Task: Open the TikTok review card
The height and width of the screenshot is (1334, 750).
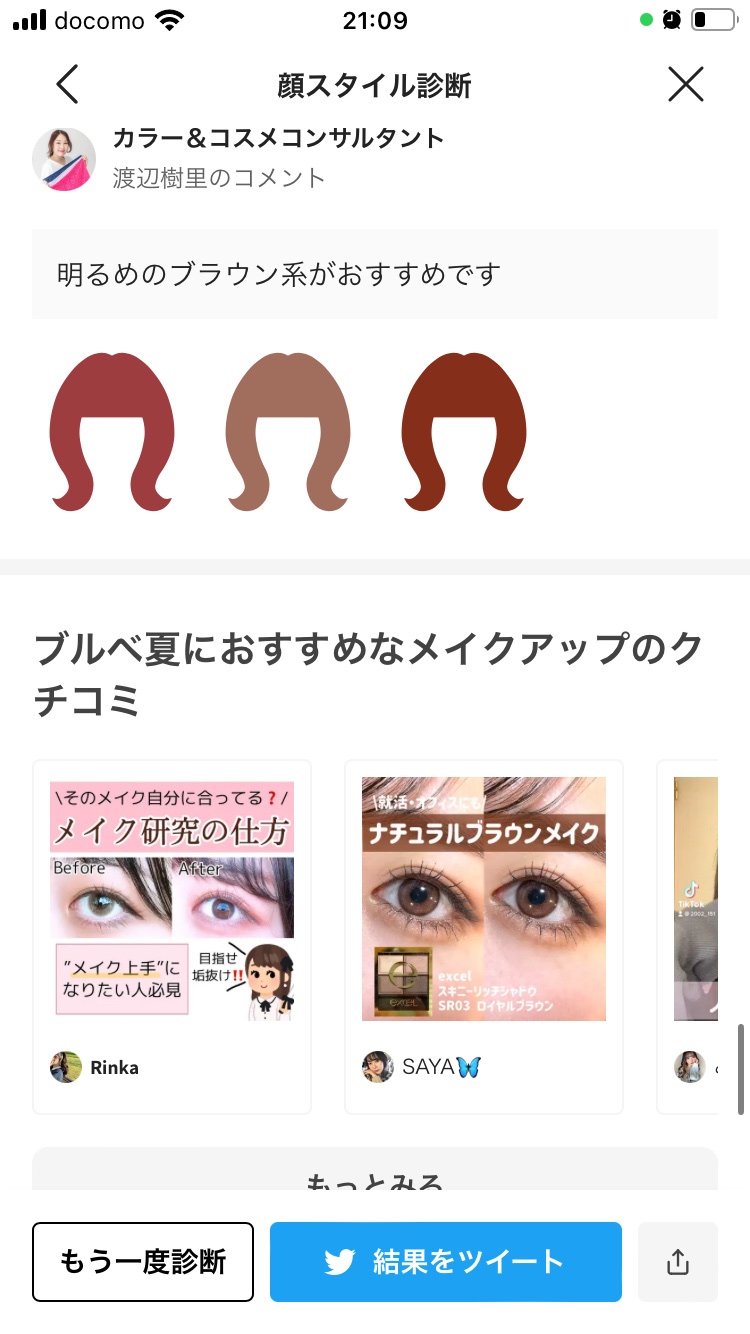Action: click(x=696, y=900)
